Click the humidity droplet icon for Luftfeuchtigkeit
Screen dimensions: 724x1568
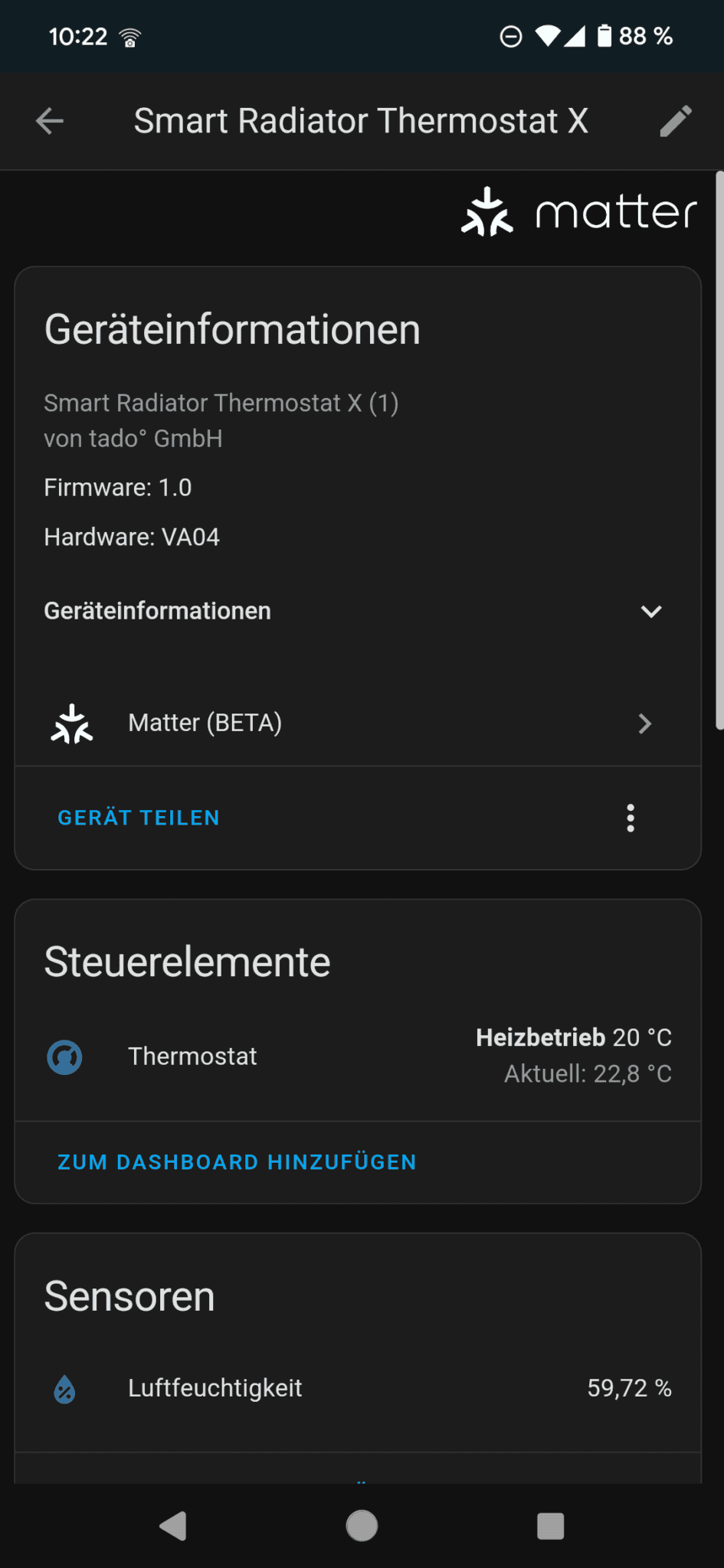tap(64, 1388)
